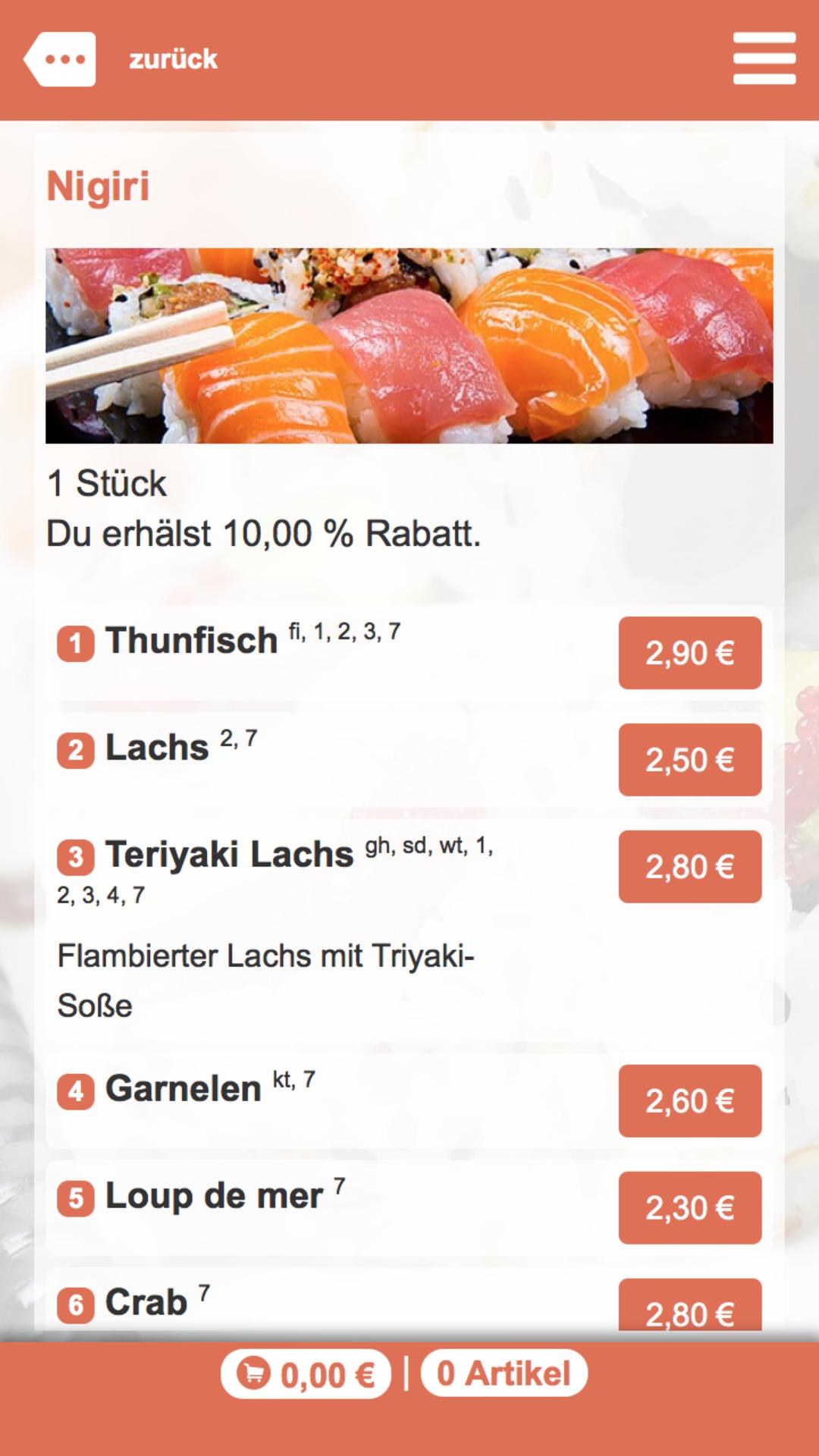Open the chat speech bubble icon

click(62, 58)
